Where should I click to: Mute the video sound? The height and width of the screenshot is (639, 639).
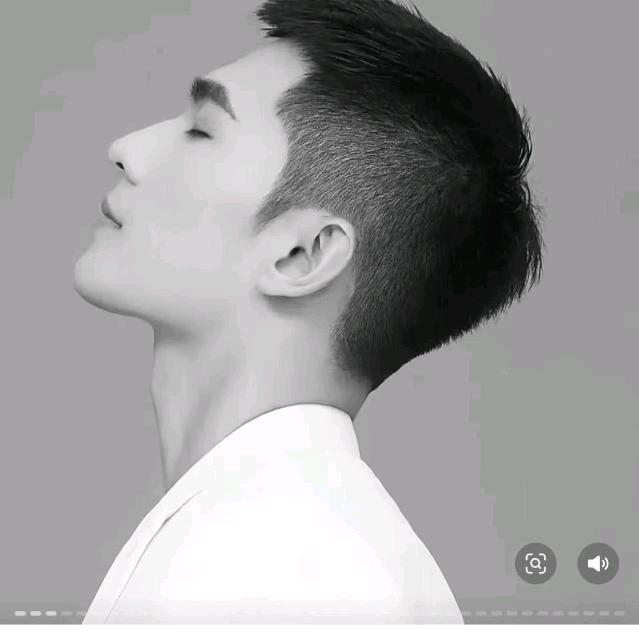[598, 563]
